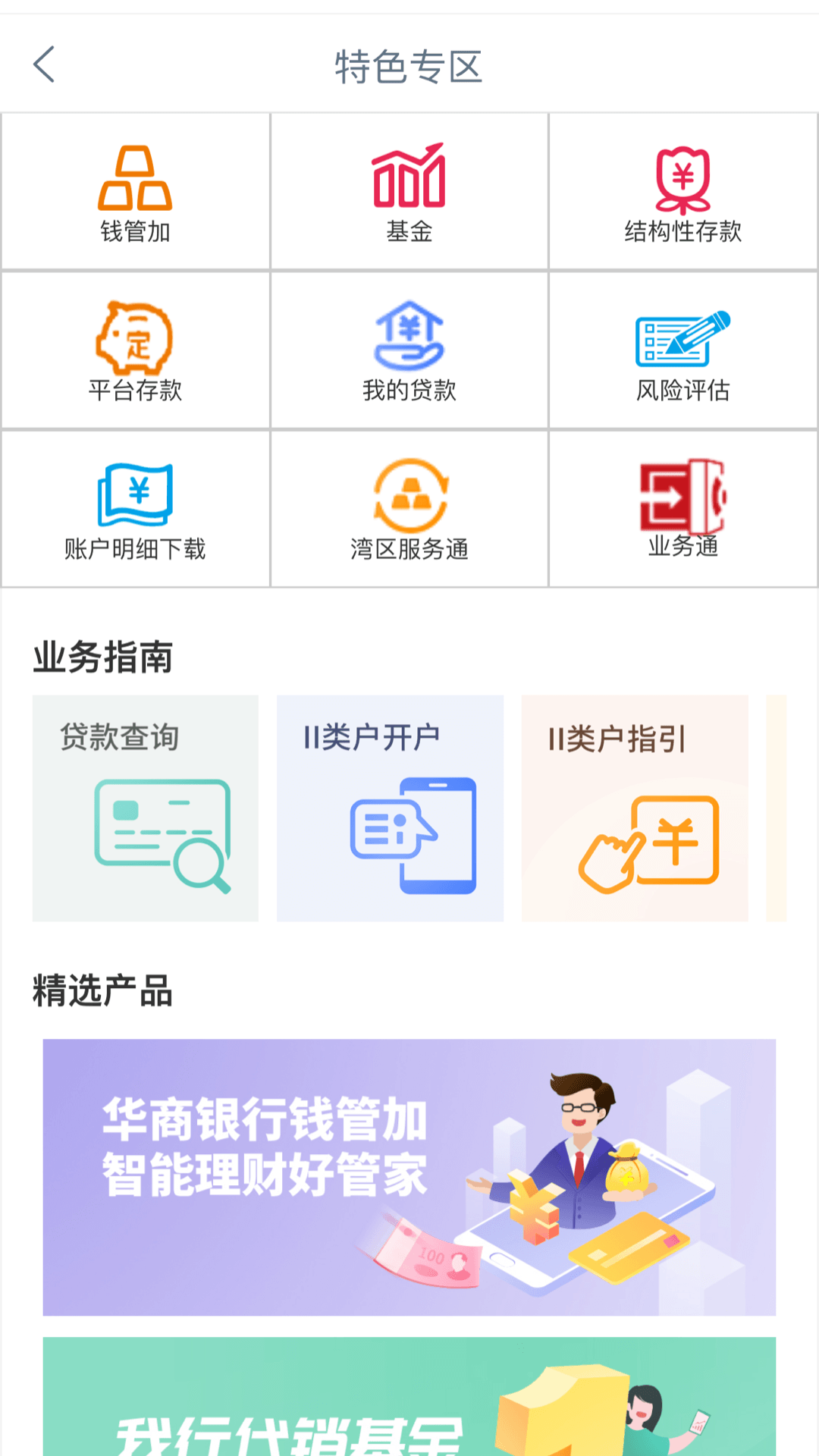Open the 我行代销基金 banner
Viewport: 819px width, 1456px height.
tap(409, 1410)
